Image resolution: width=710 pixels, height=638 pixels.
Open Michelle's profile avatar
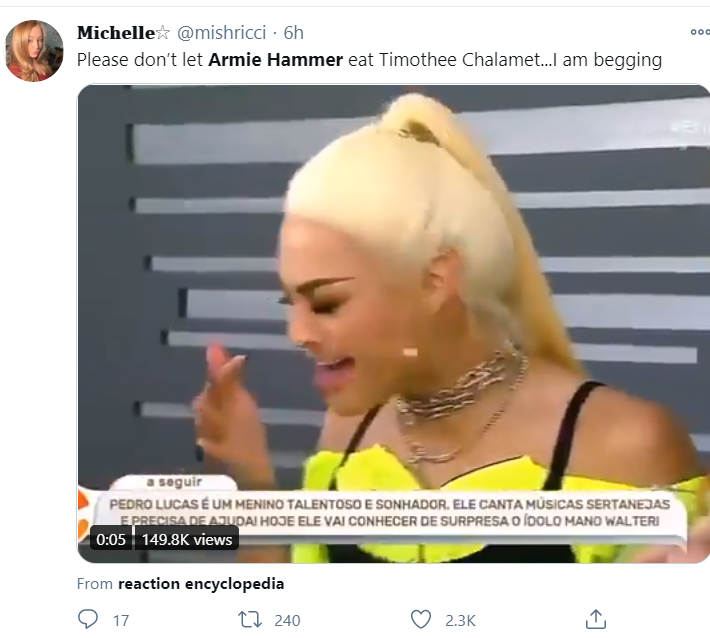tap(34, 50)
